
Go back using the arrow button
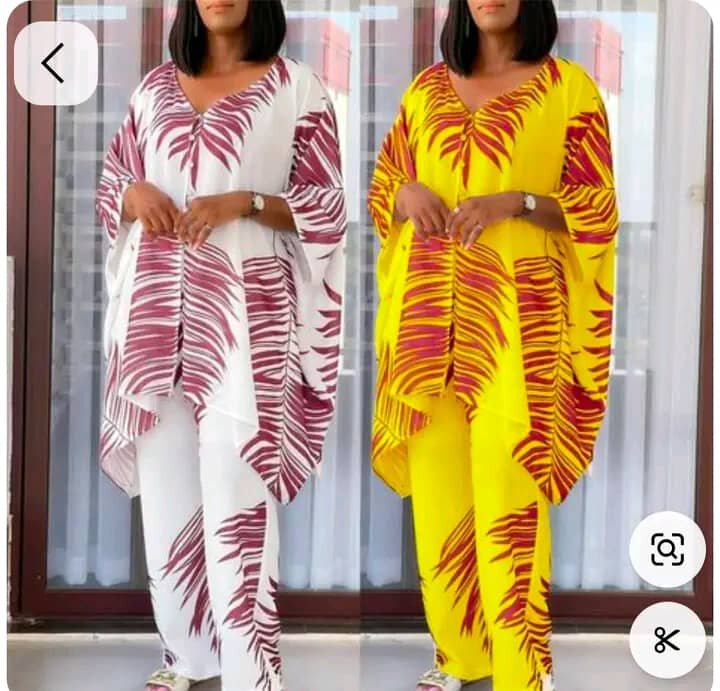[x=55, y=63]
